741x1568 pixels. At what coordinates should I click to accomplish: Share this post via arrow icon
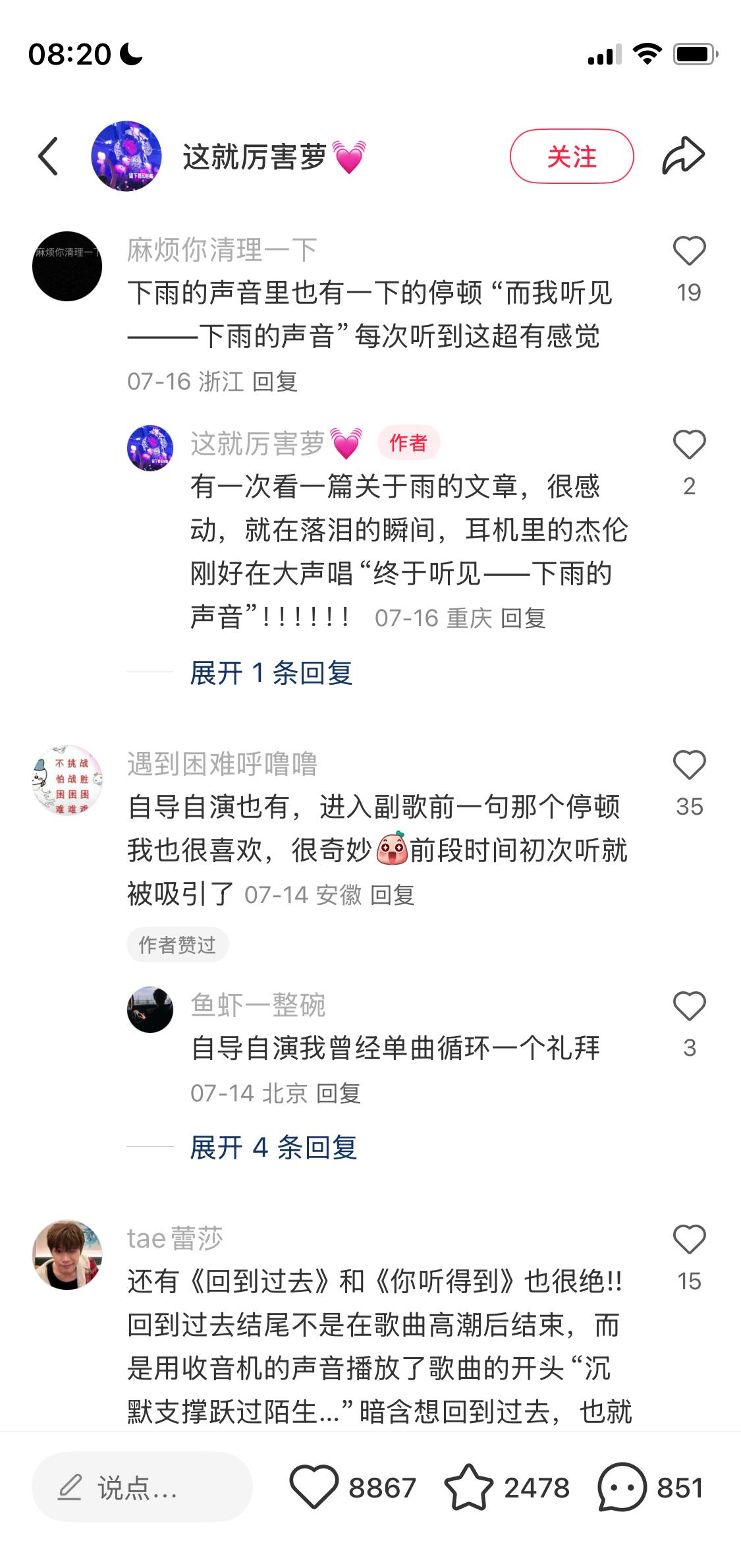tap(683, 156)
